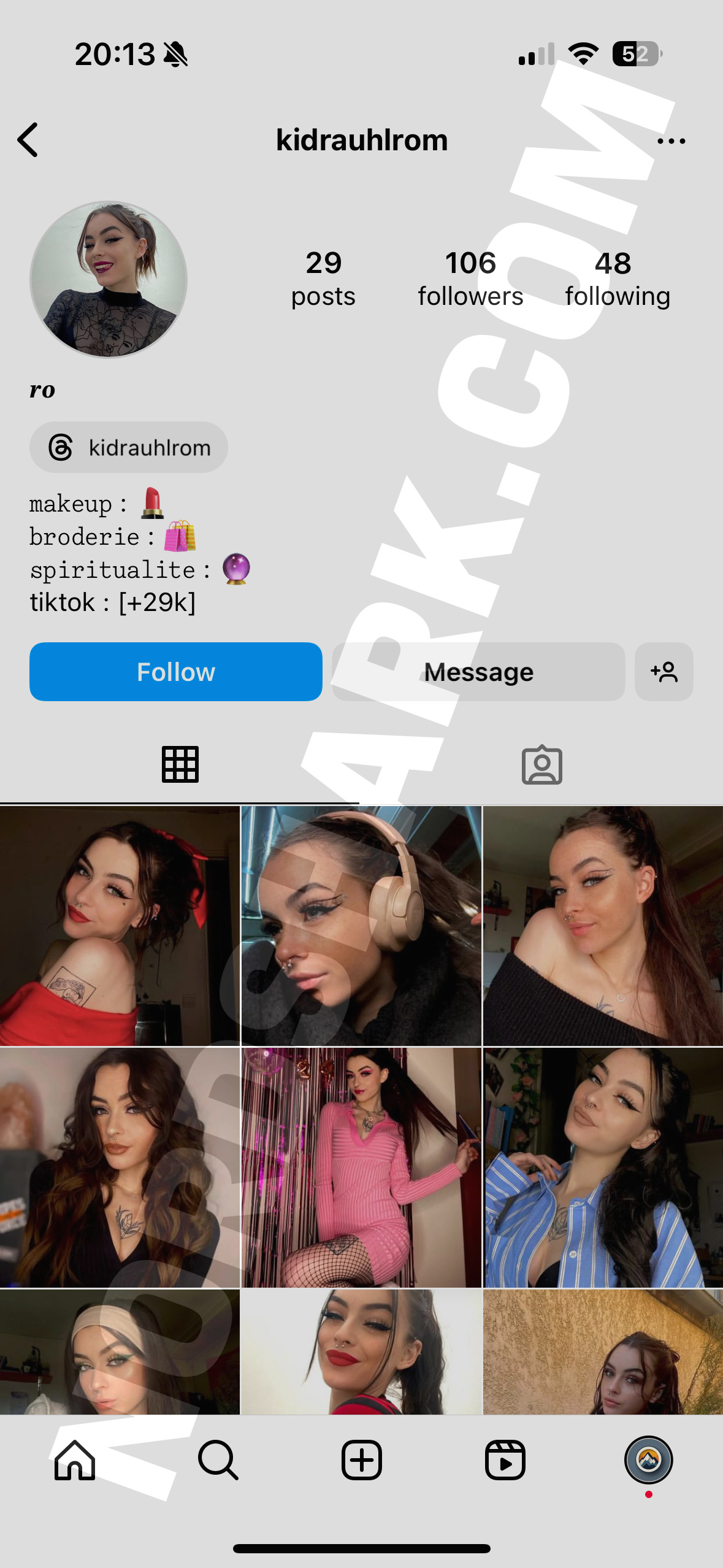
Task: Open the three-dot options menu
Action: tap(671, 141)
